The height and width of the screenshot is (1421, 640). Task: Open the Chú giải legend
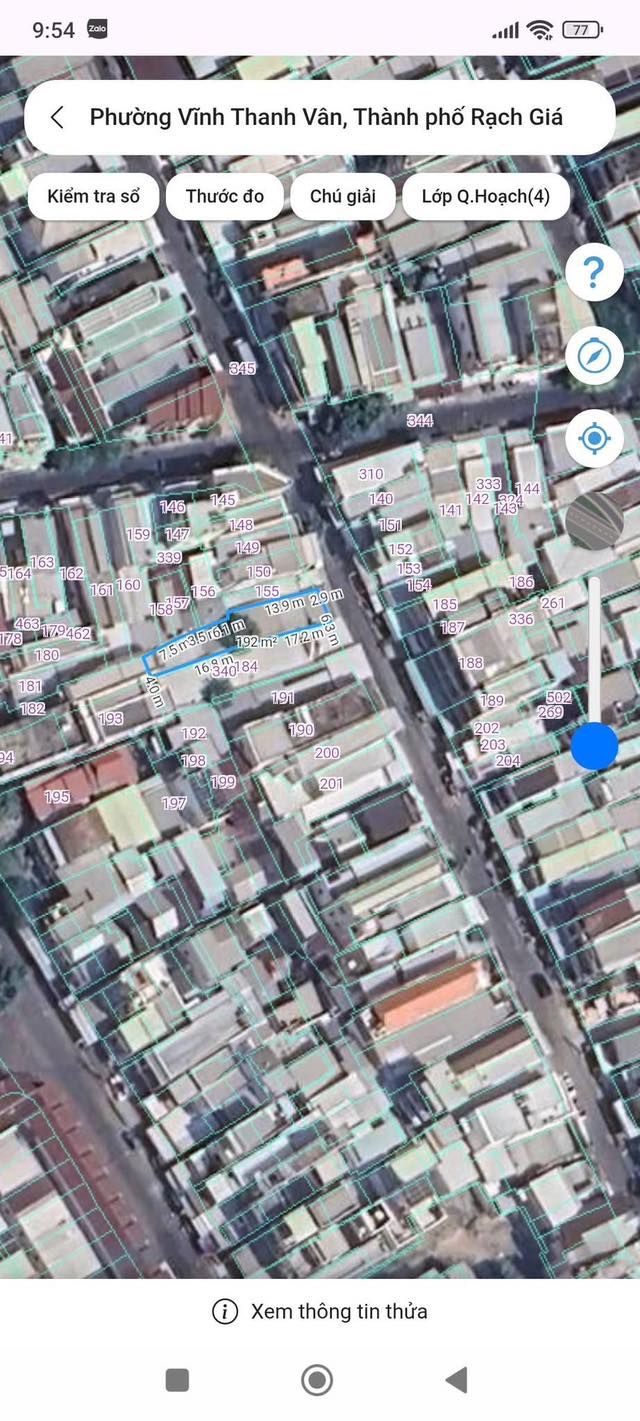point(343,196)
